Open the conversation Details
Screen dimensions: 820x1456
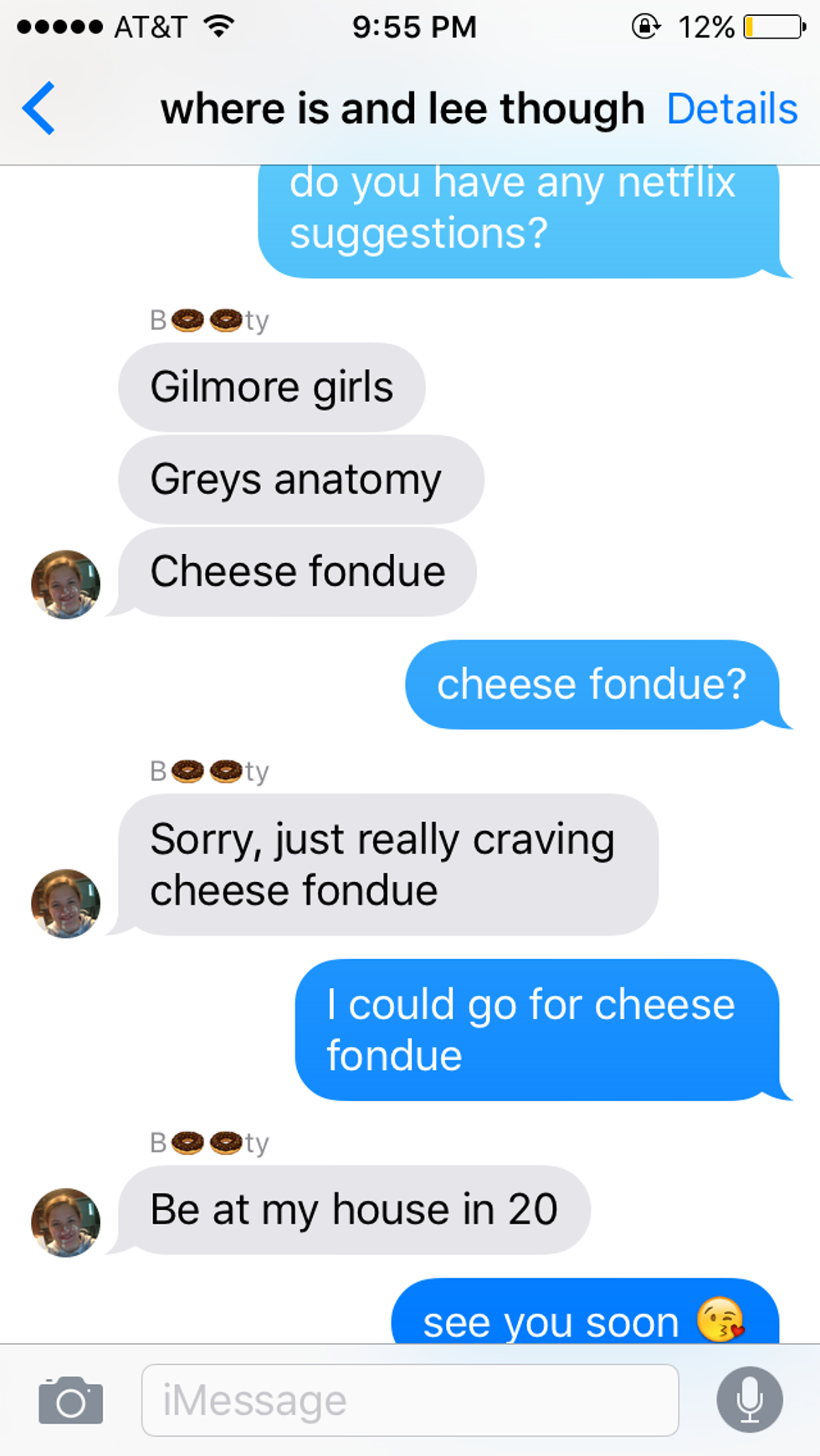tap(731, 109)
